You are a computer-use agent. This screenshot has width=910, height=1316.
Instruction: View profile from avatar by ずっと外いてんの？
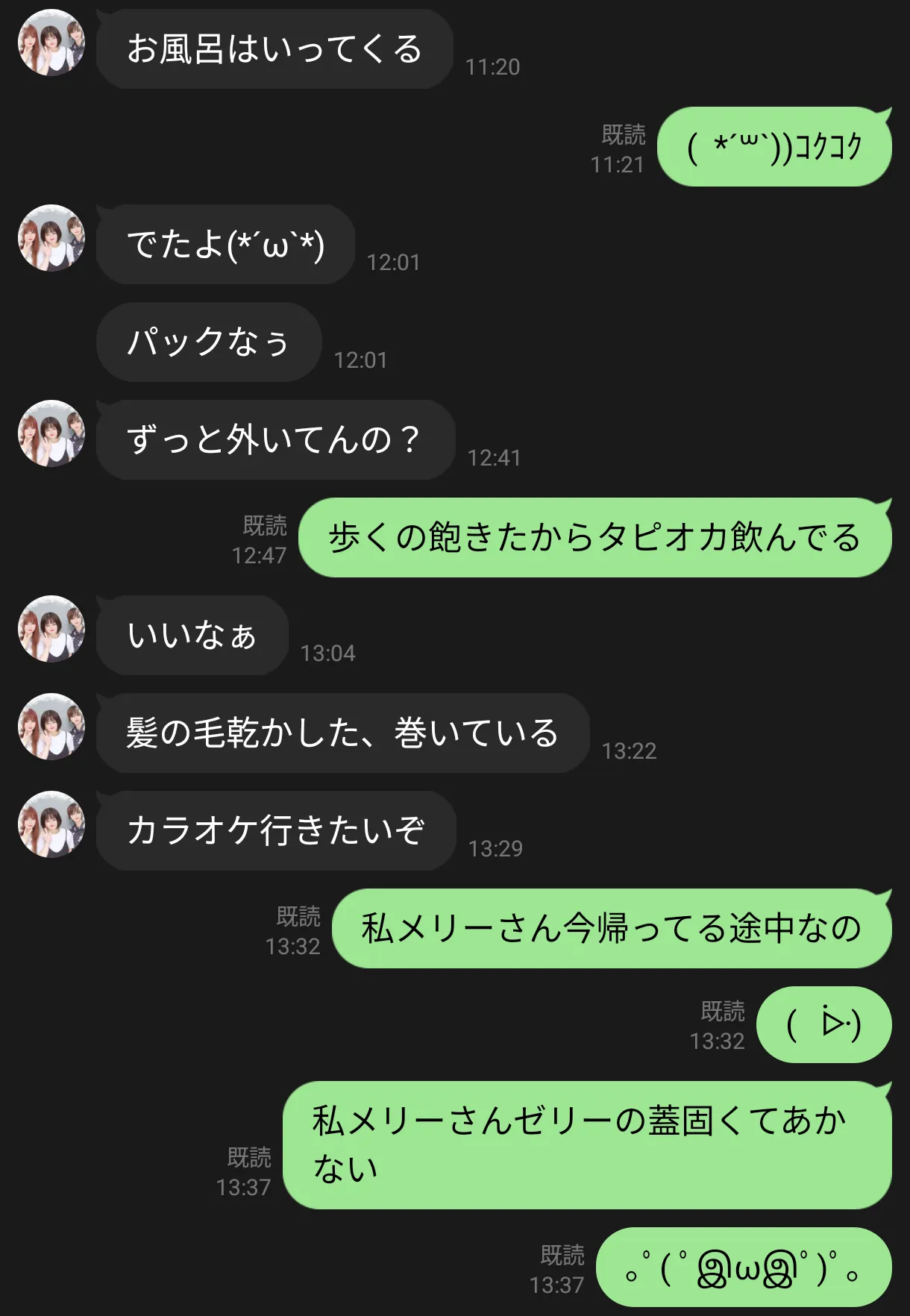(x=51, y=433)
